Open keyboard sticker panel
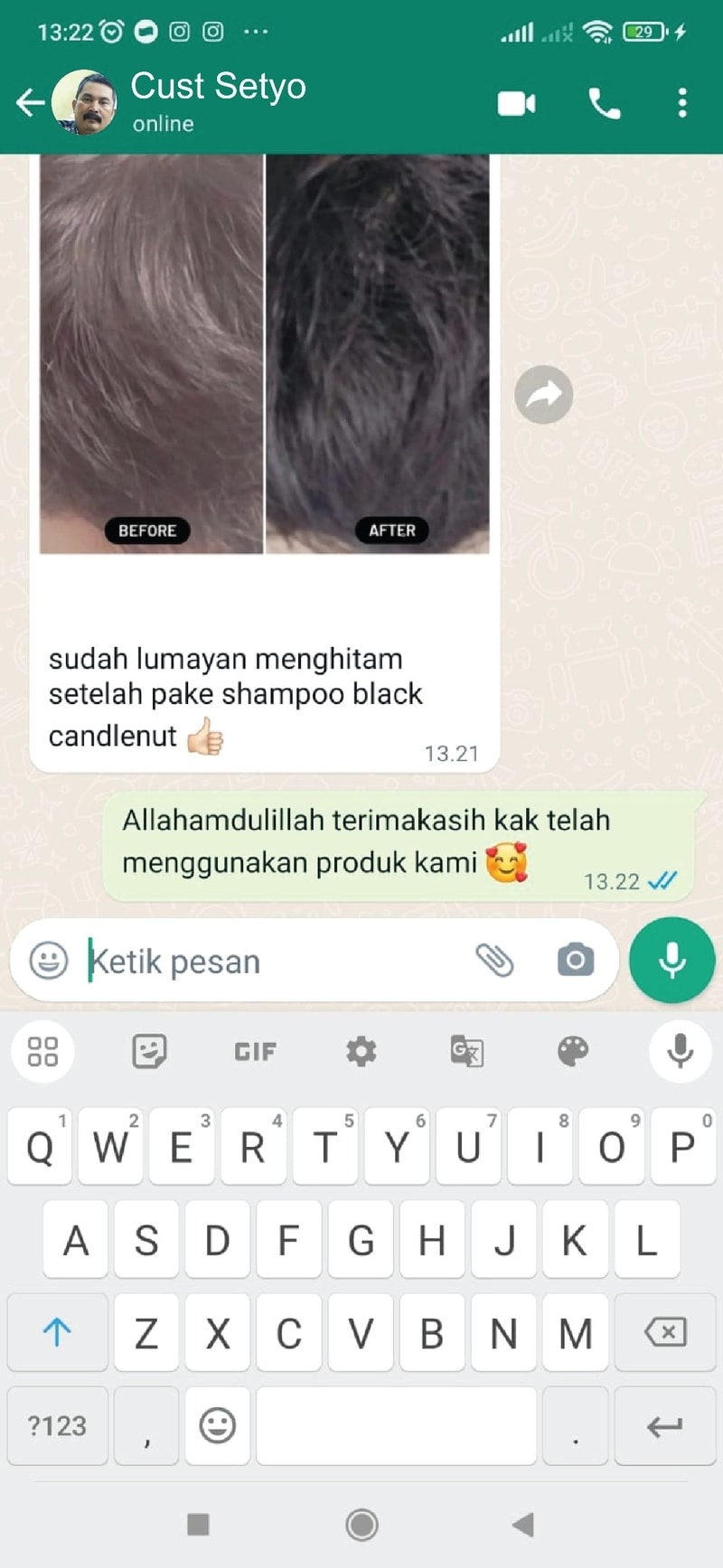Screen dimensions: 723x1568 coord(149,1051)
